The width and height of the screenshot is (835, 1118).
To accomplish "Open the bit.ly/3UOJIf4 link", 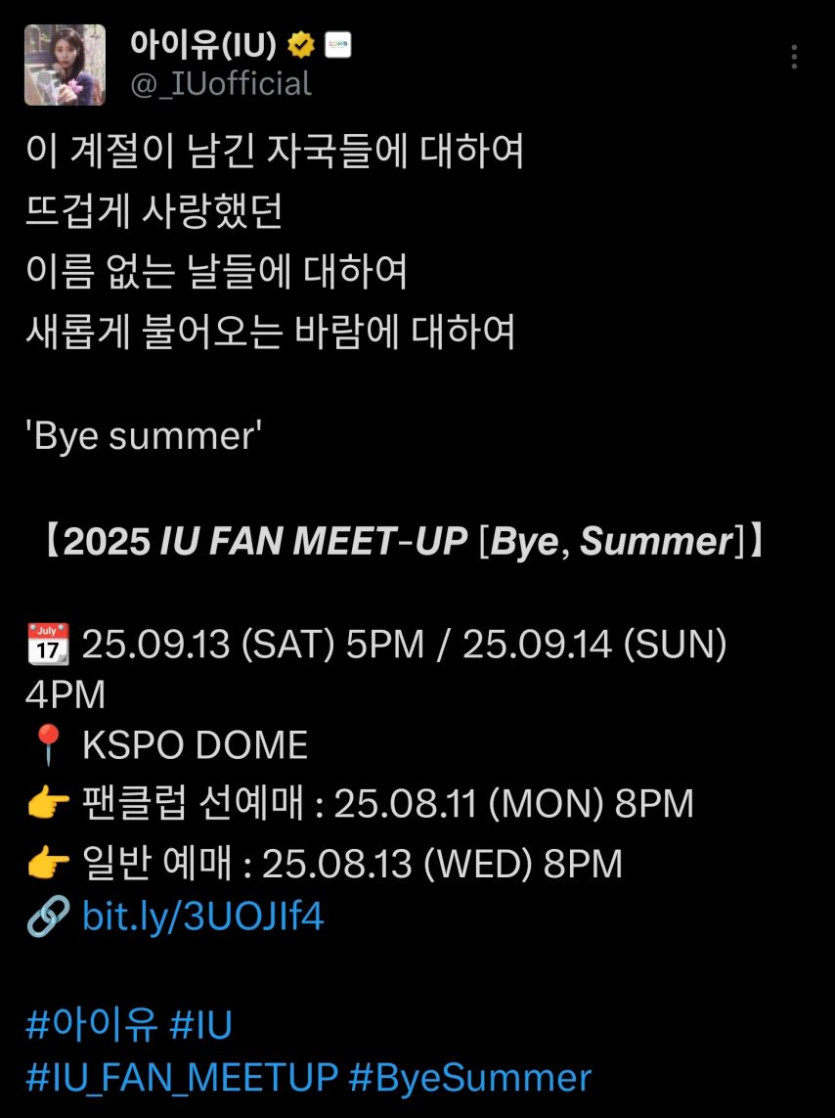I will click(203, 916).
